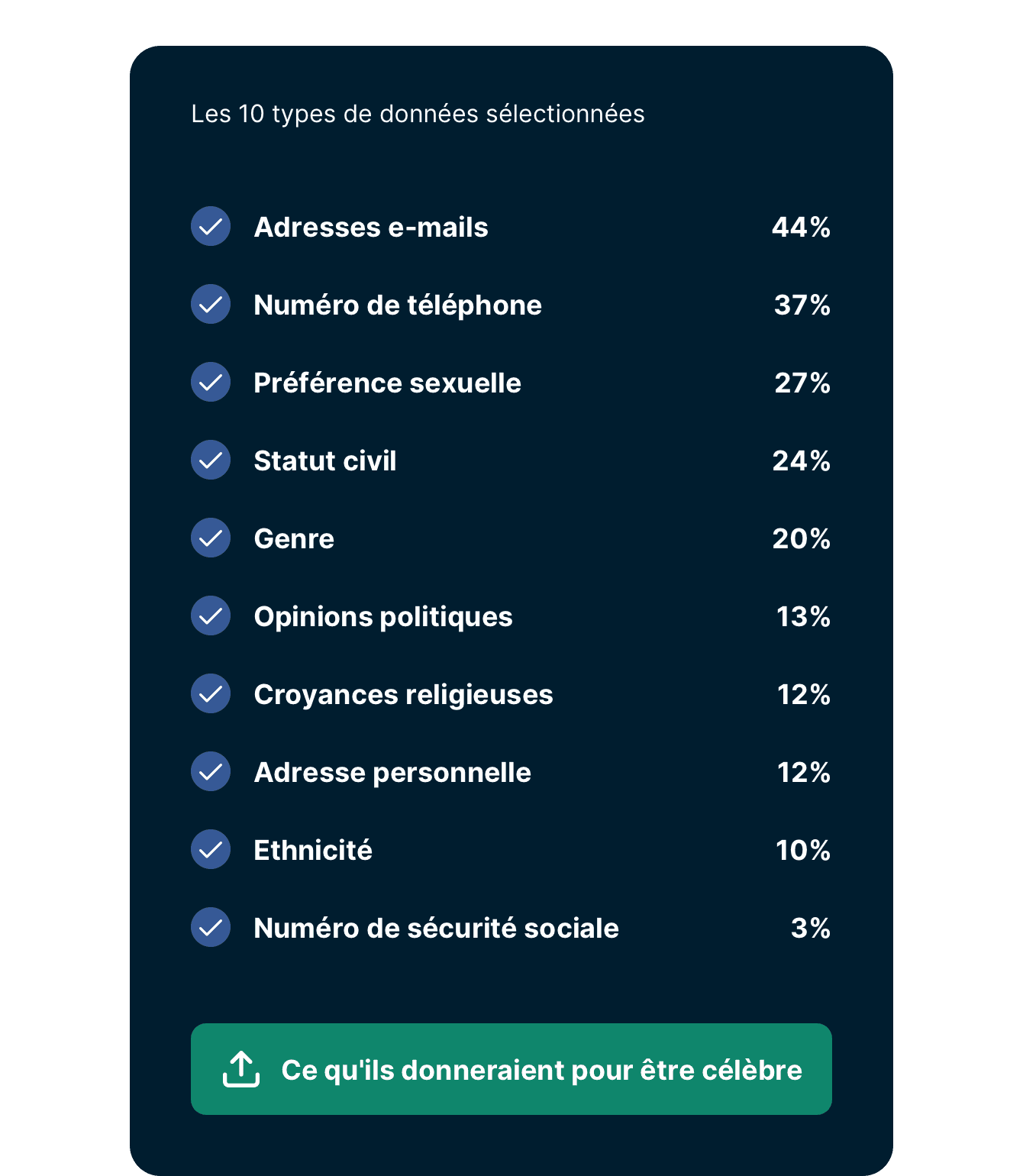
Task: Select the checkmark beside Numéro de sécurité sociale
Action: point(210,927)
